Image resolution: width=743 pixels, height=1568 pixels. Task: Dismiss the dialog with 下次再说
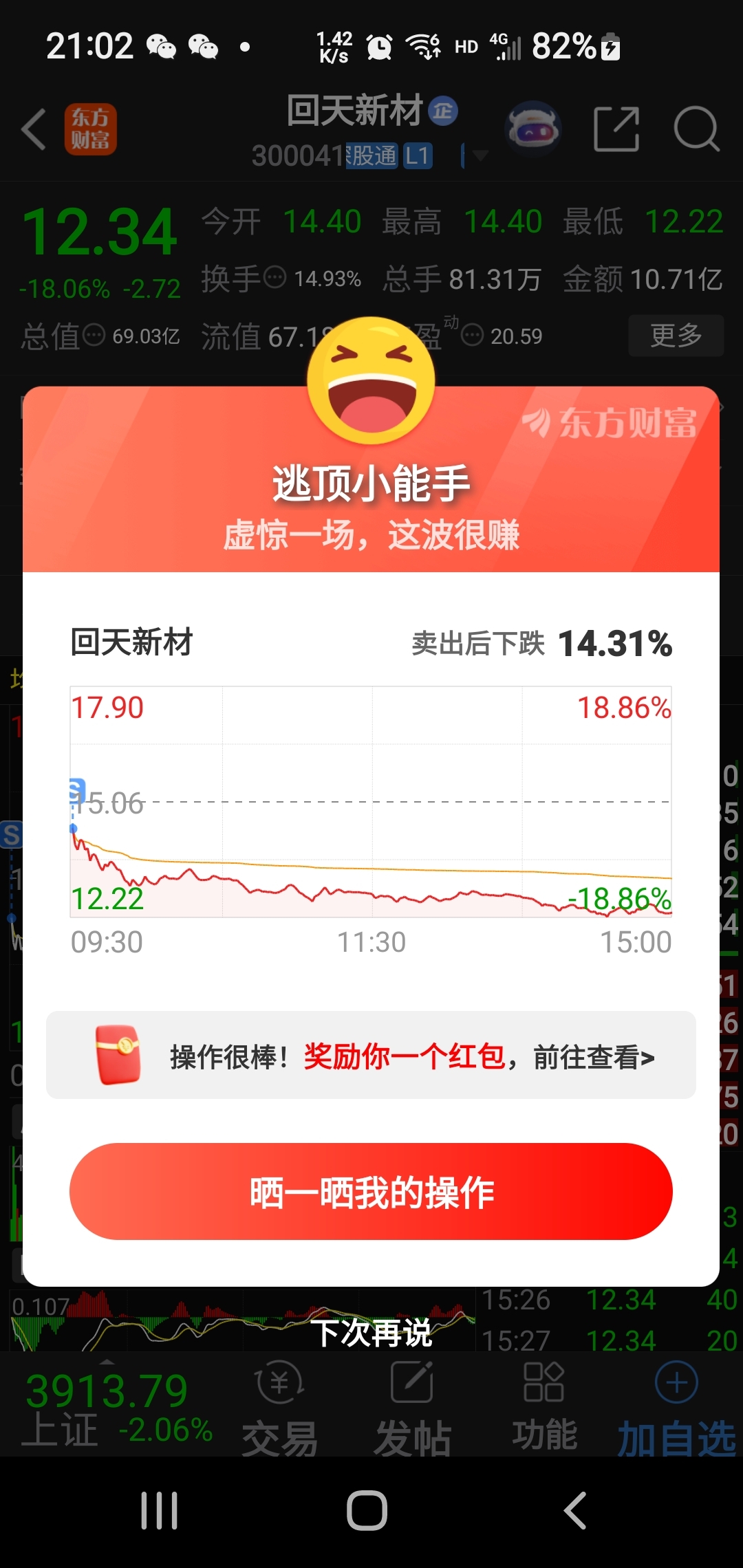point(371,1332)
